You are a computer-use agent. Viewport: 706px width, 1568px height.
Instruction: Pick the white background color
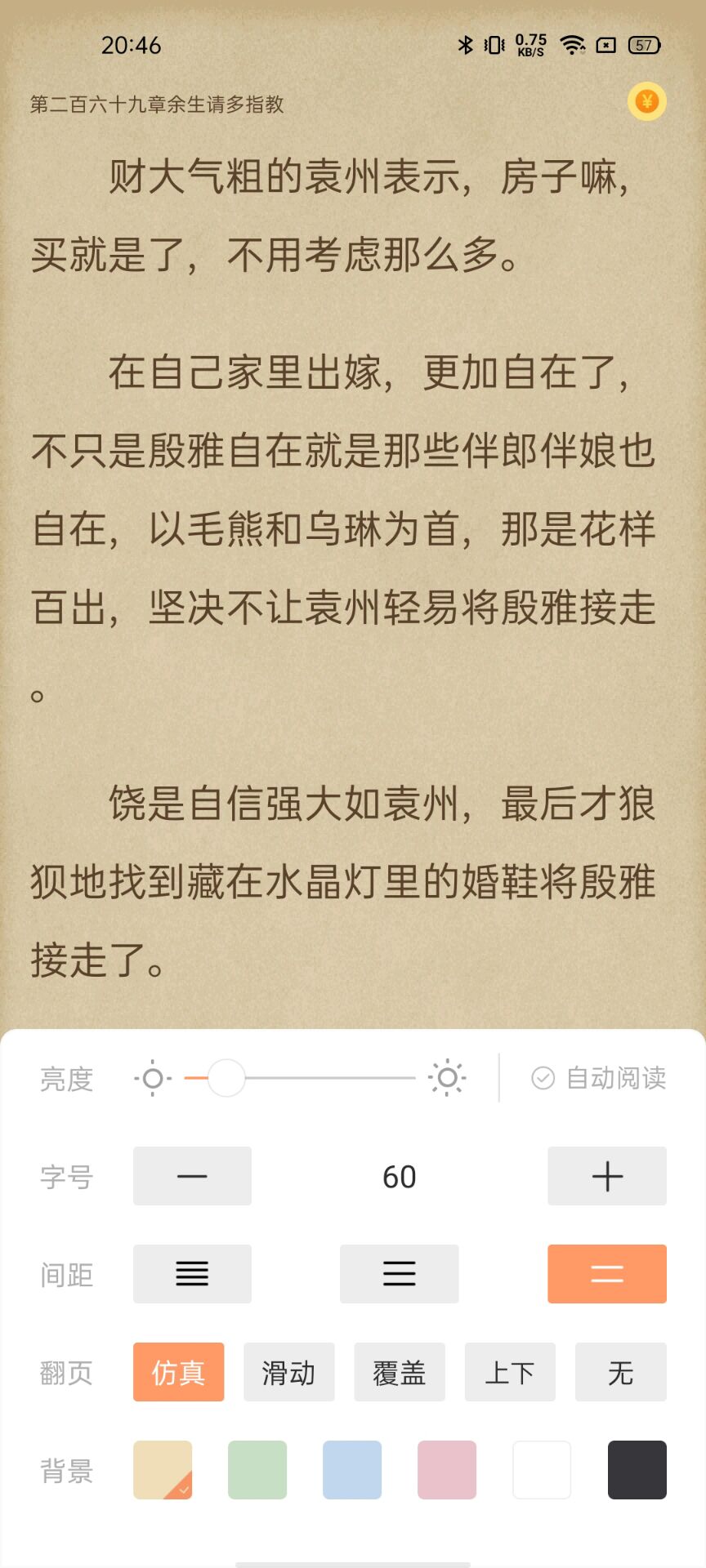click(542, 1470)
